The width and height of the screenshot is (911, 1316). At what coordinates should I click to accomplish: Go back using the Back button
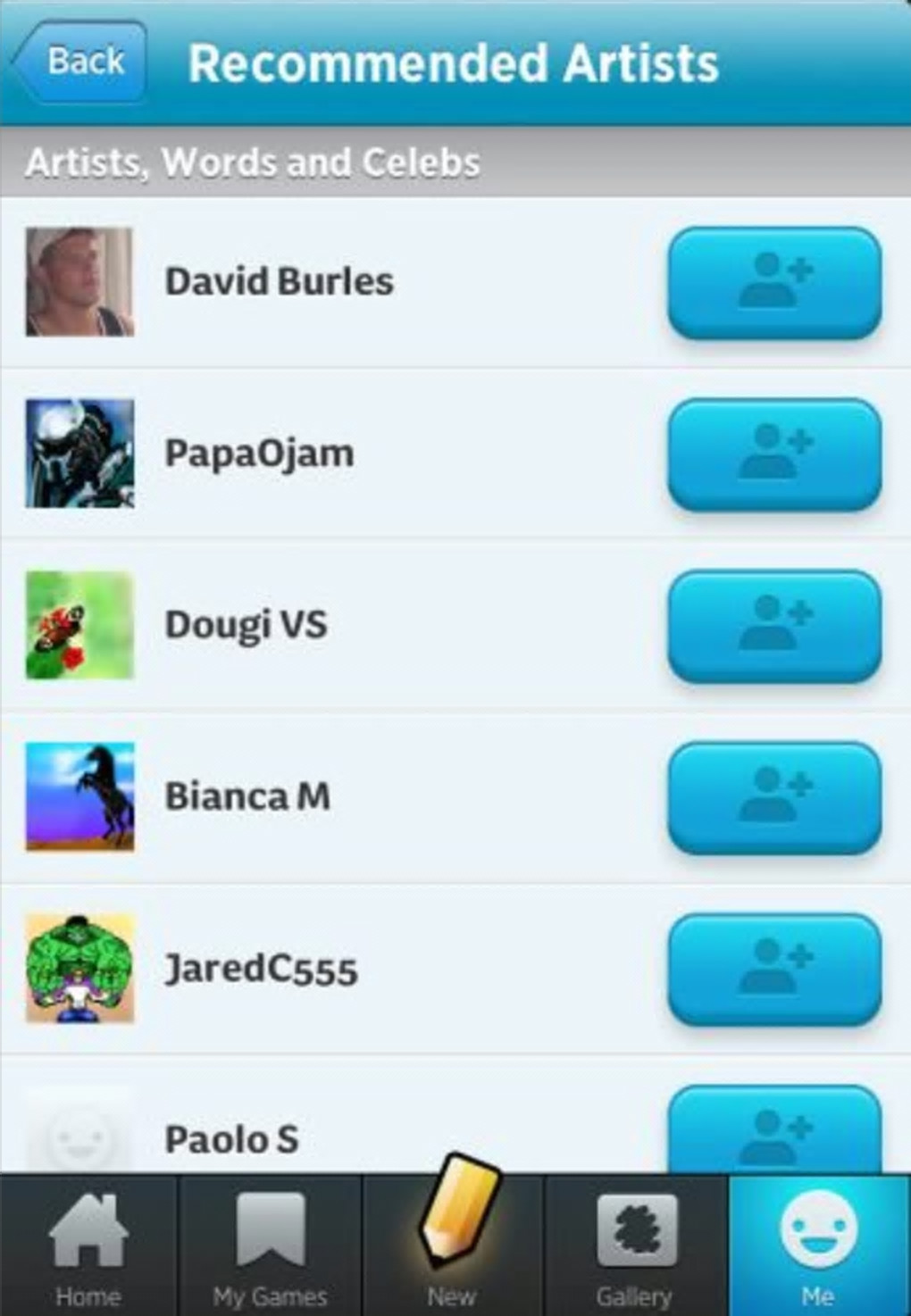click(x=82, y=62)
